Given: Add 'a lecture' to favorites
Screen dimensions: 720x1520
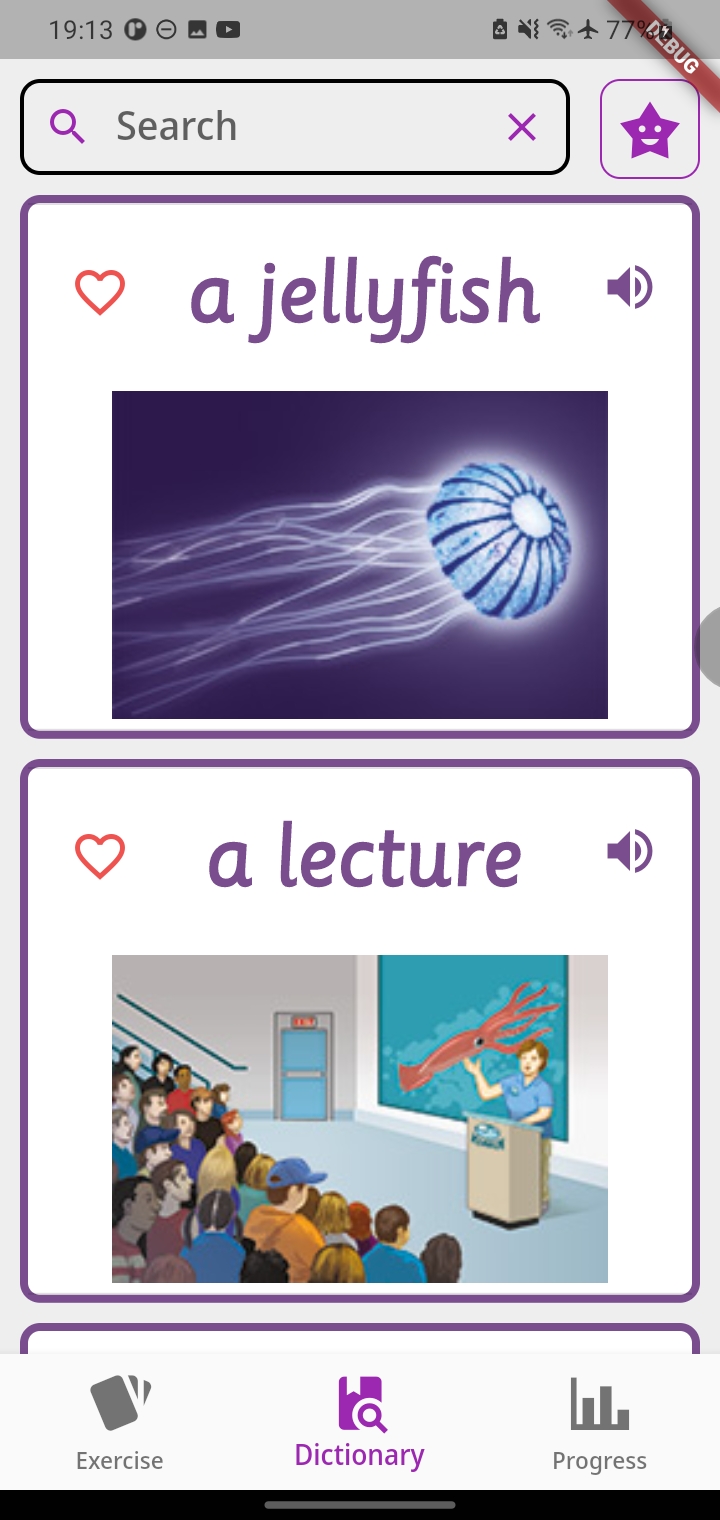Looking at the screenshot, I should coord(100,856).
